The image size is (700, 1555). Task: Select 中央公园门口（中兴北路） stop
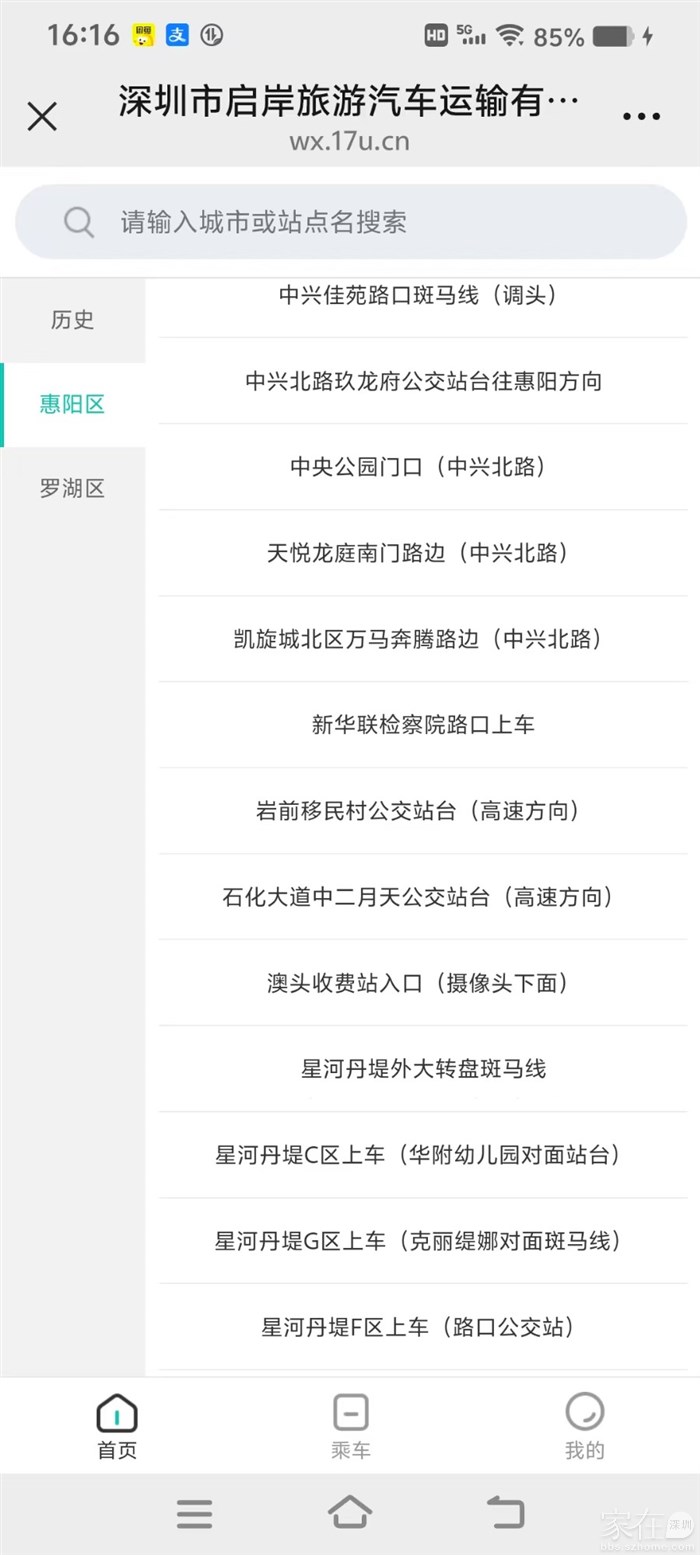423,467
